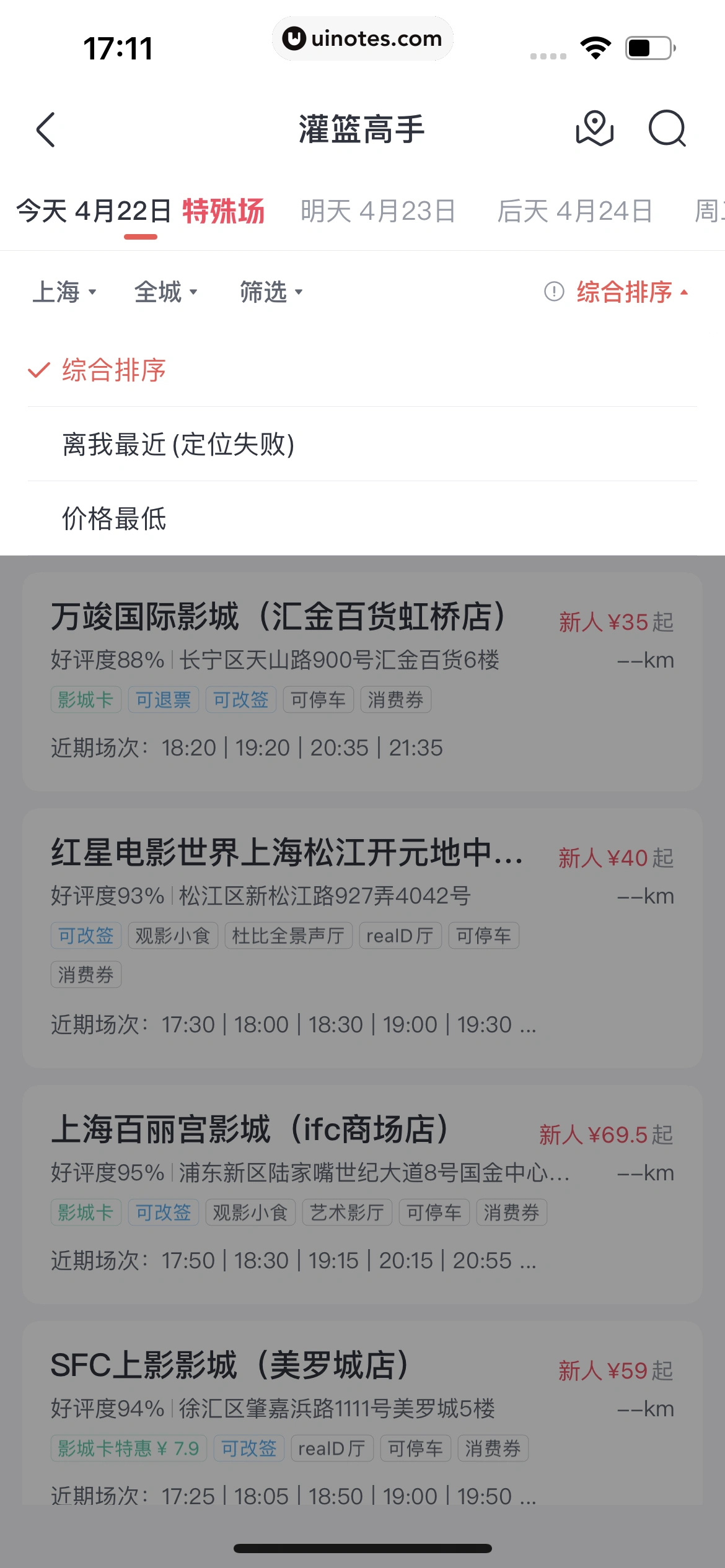Go back from the 灌篮高手 page
The height and width of the screenshot is (1568, 725).
[x=46, y=129]
